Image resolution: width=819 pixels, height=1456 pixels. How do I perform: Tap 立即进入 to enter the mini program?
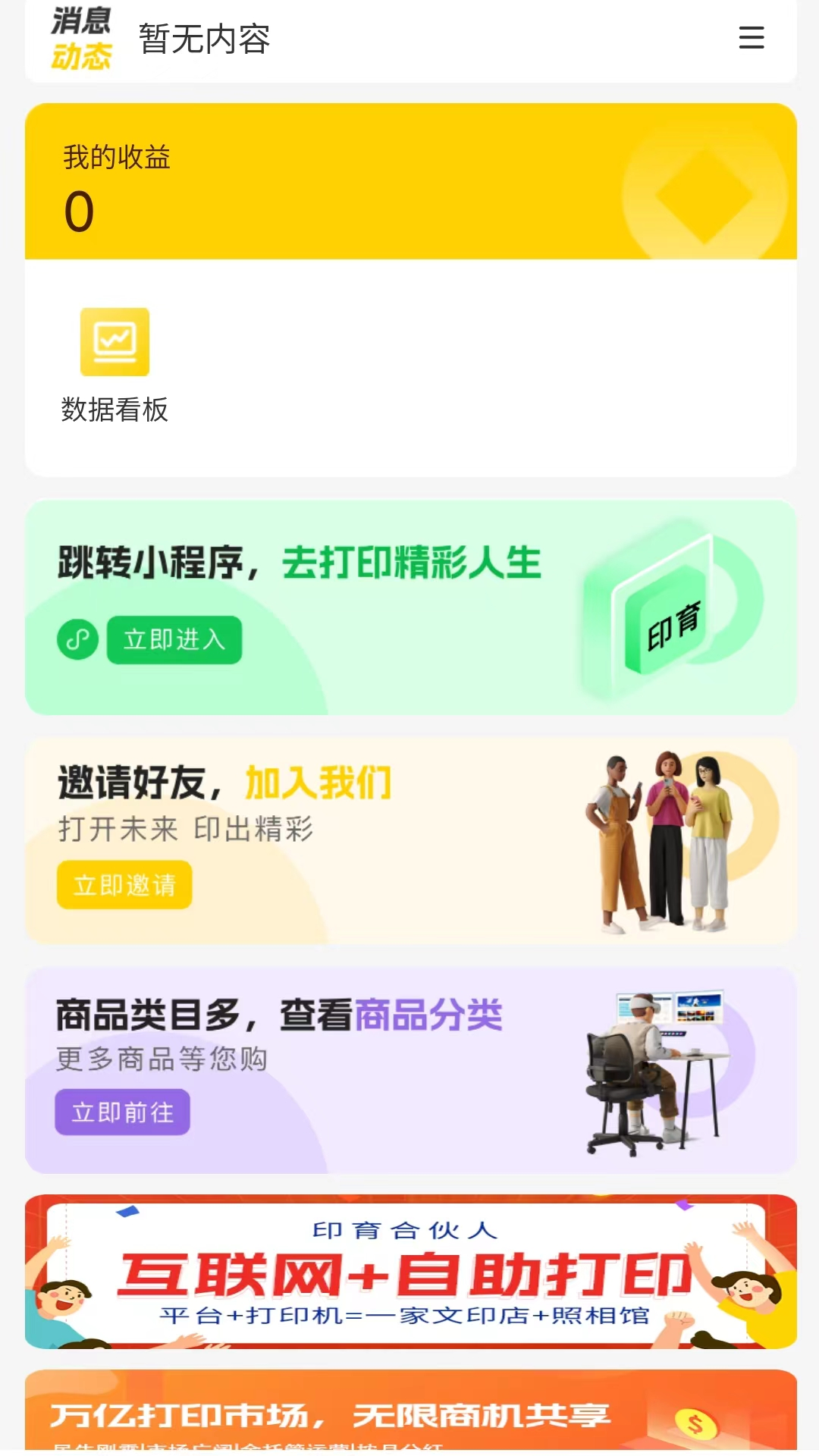click(174, 640)
